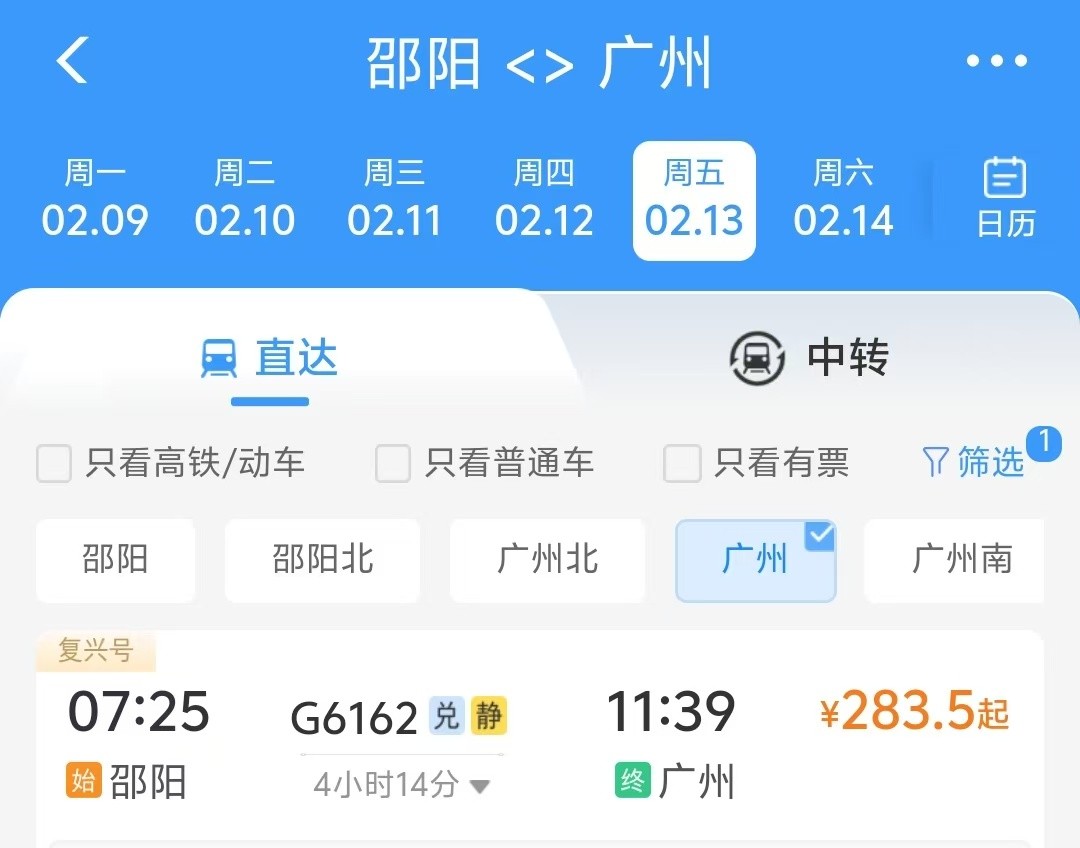This screenshot has height=848, width=1080.
Task: Filter by 邵阳 station chip
Action: (x=115, y=560)
